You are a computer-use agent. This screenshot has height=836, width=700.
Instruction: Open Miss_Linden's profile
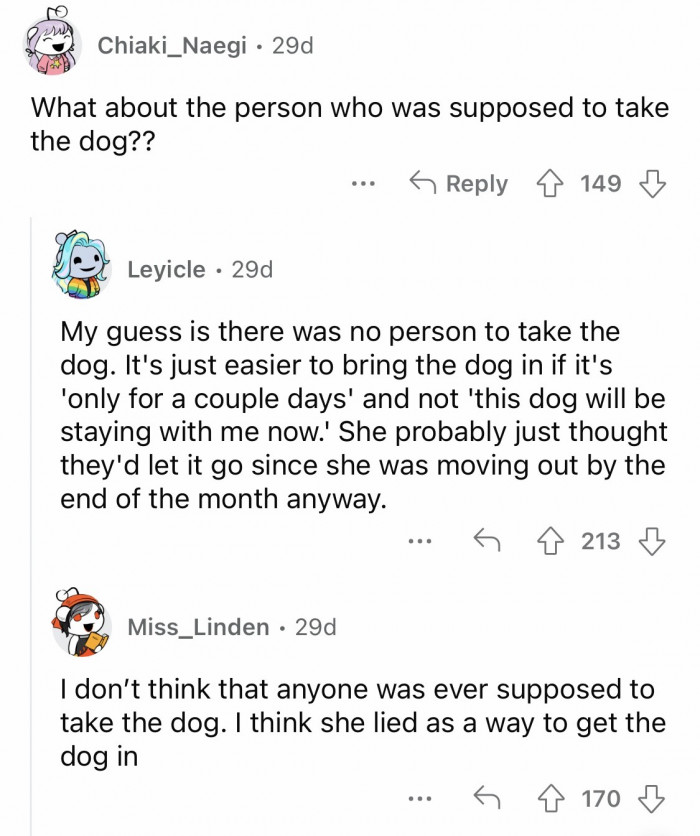pos(198,627)
